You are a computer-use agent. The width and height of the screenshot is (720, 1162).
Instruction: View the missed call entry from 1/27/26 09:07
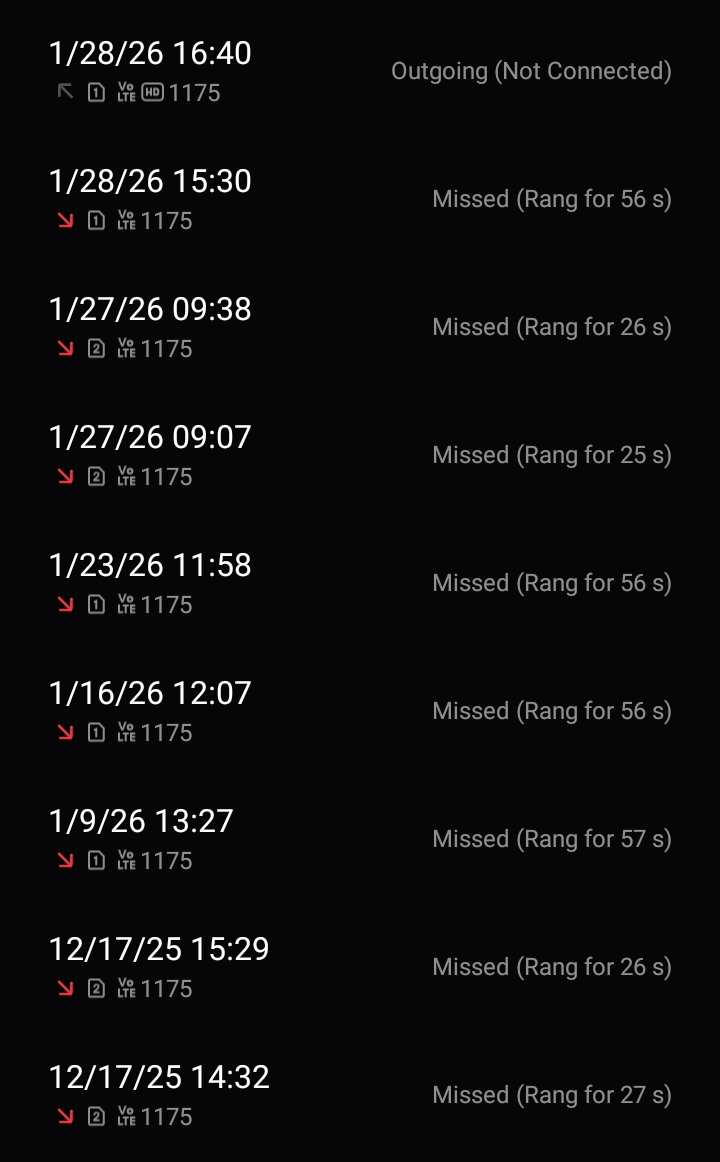(360, 455)
